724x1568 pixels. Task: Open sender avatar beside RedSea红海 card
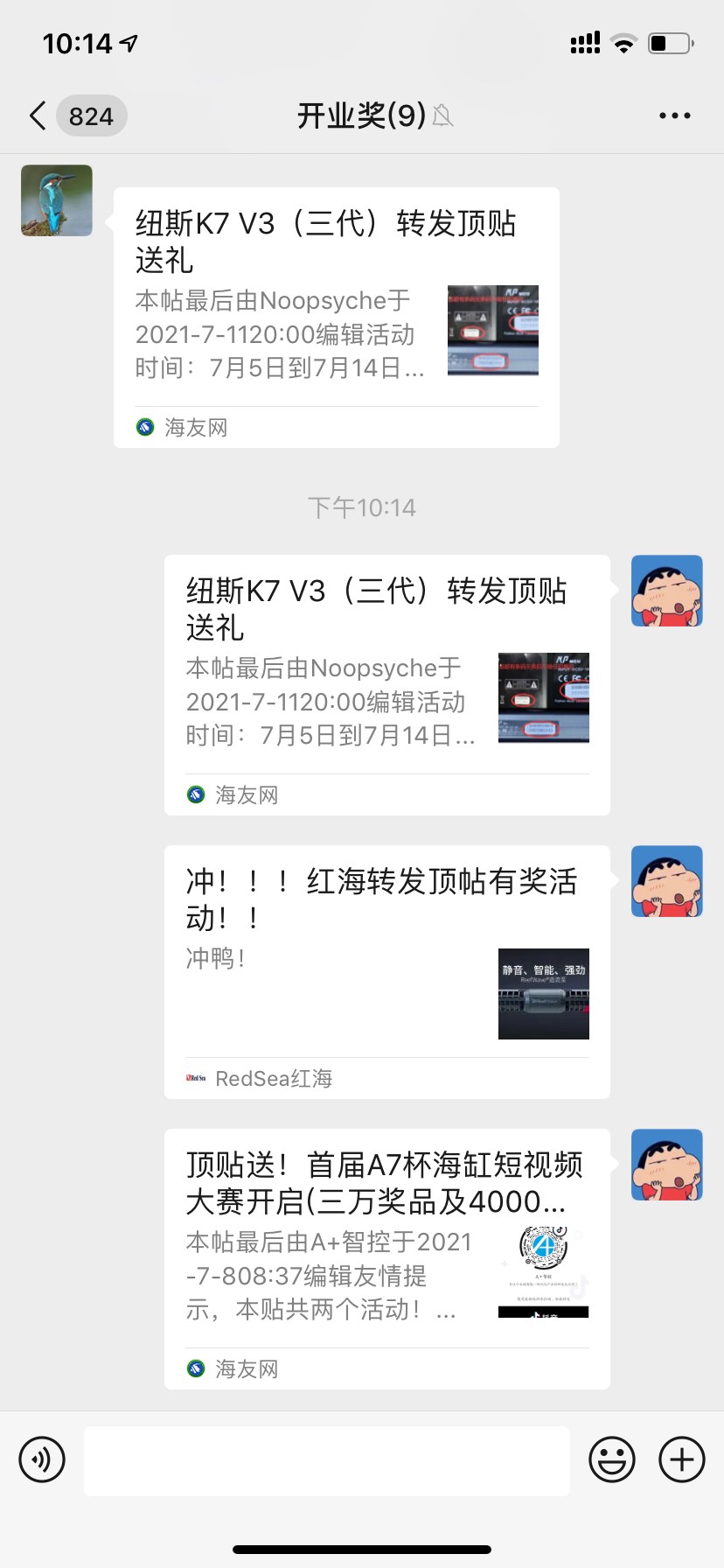coord(666,881)
